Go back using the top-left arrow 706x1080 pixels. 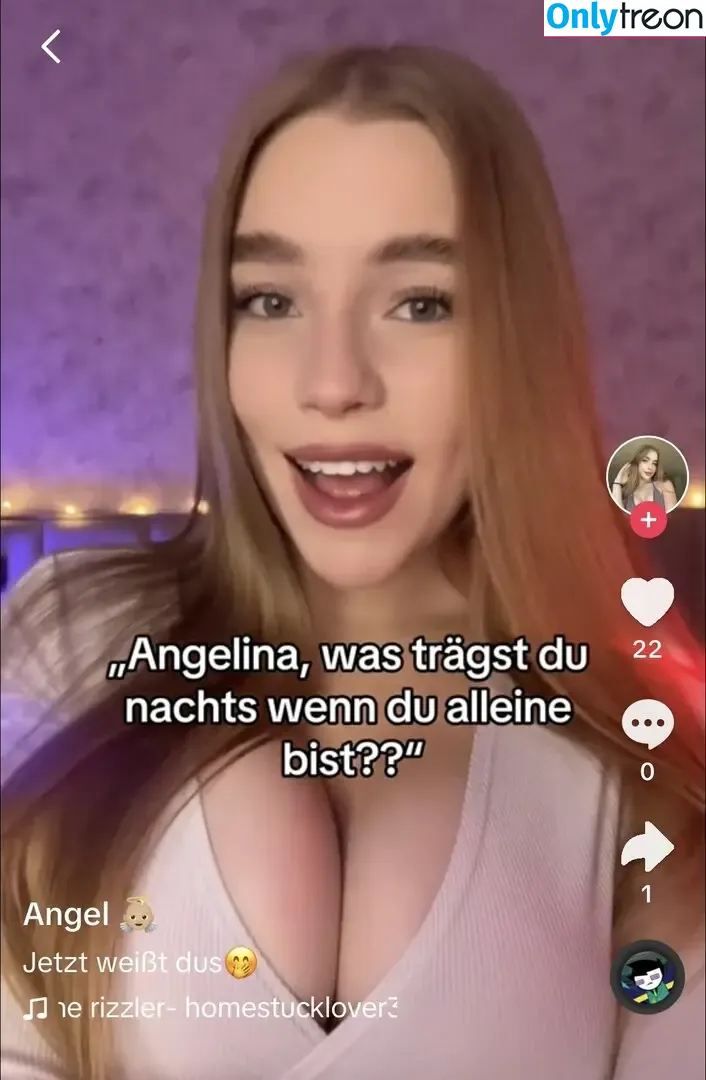[51, 46]
